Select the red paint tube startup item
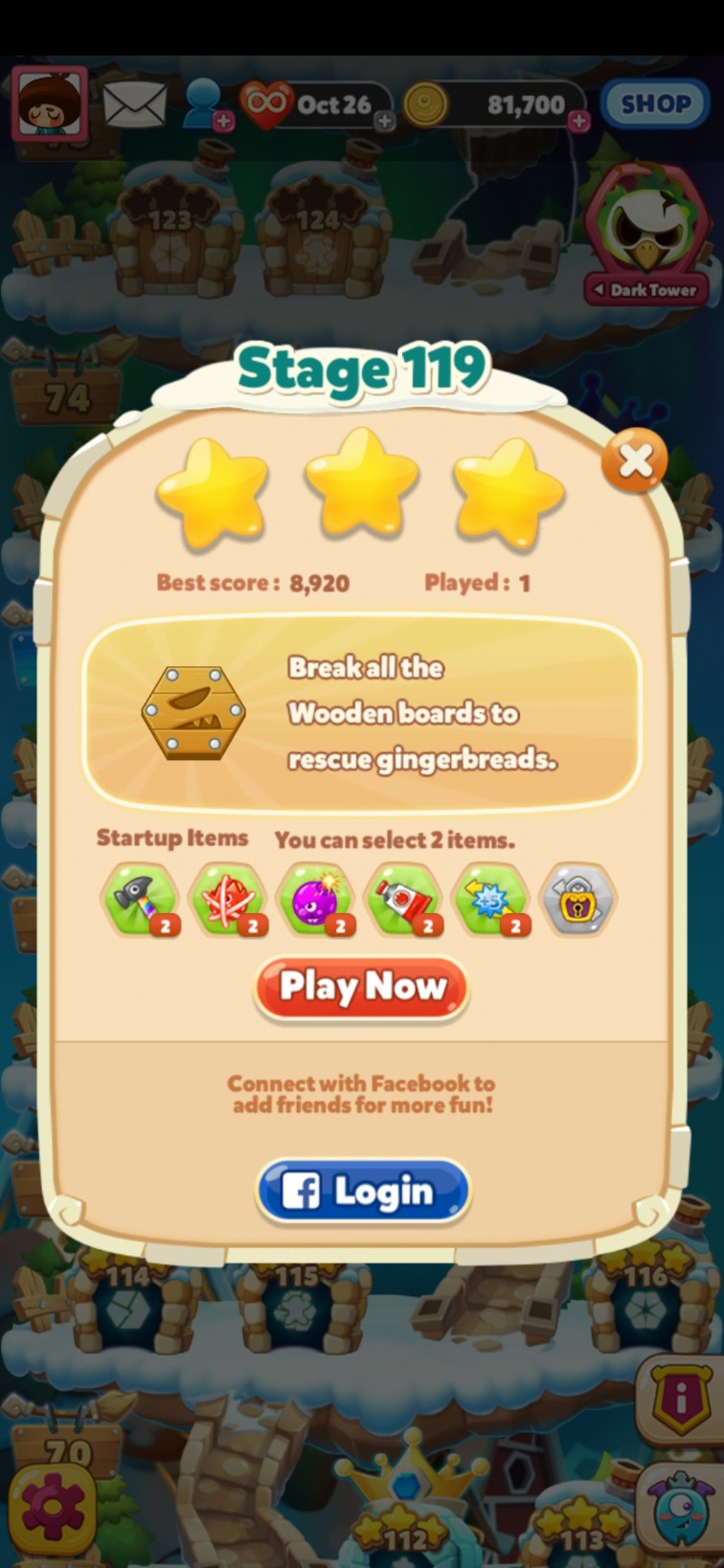Viewport: 724px width, 1568px height. [403, 899]
